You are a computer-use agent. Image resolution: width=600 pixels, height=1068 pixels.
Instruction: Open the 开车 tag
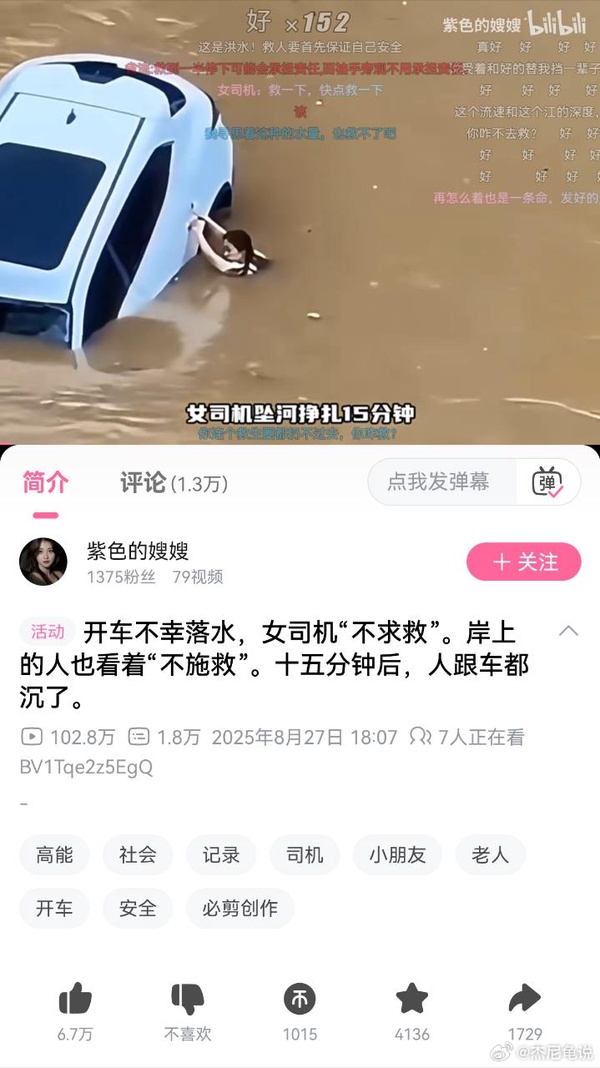pos(54,909)
